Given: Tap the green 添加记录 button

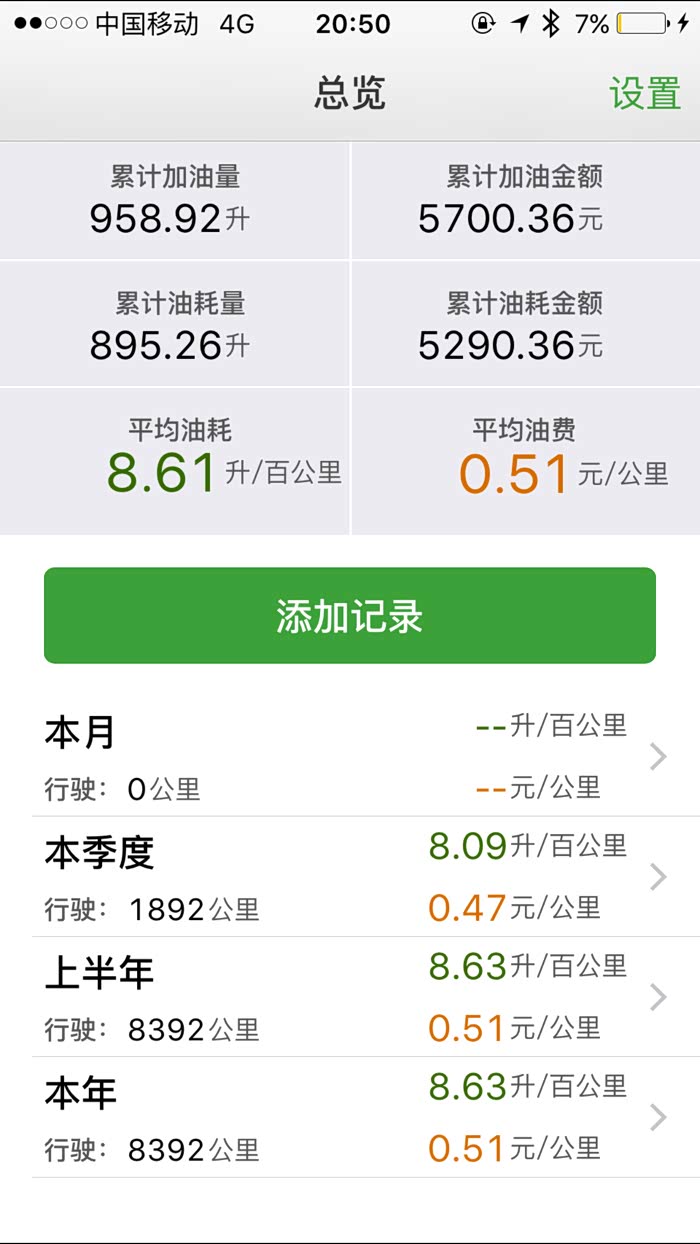Looking at the screenshot, I should tap(349, 616).
